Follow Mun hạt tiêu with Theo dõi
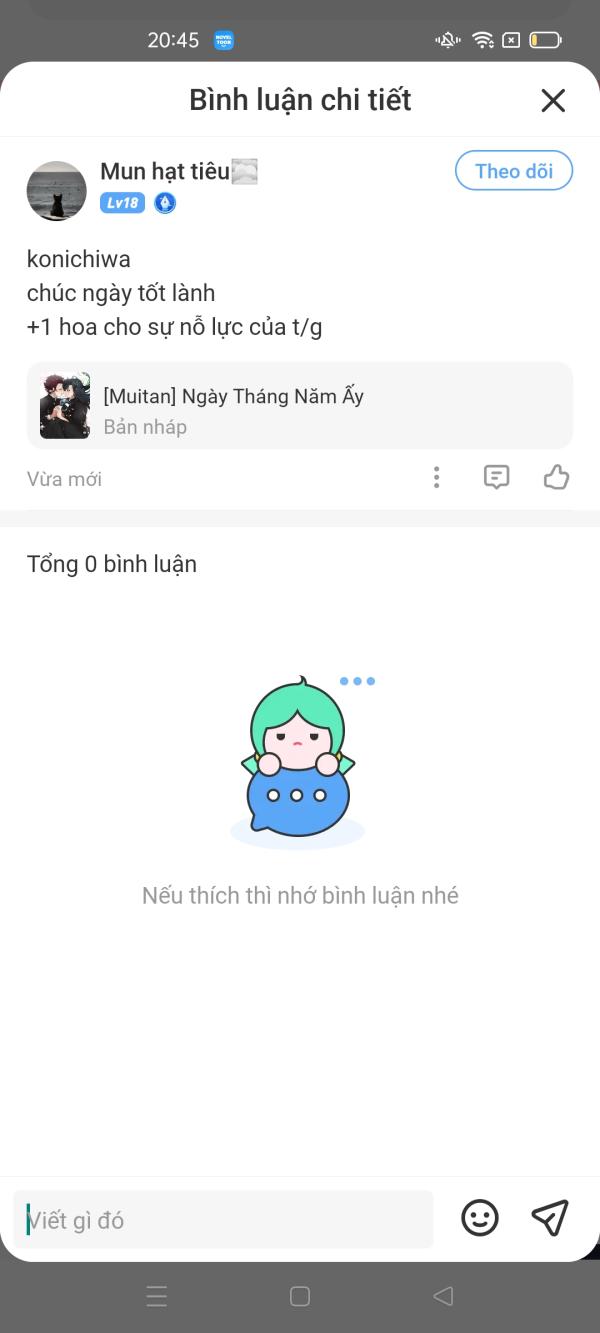The image size is (600, 1333). pyautogui.click(x=514, y=171)
